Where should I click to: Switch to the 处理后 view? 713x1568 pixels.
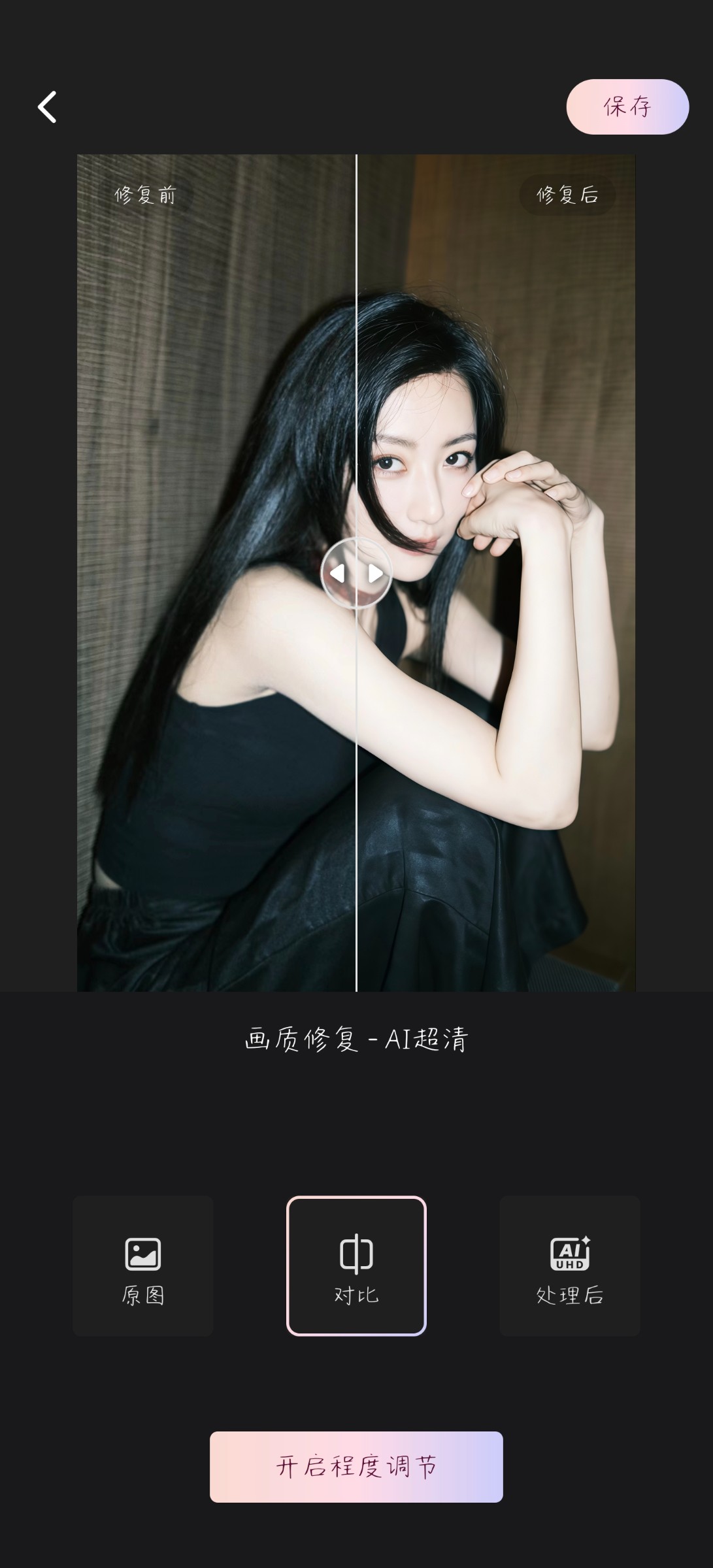pos(569,1266)
